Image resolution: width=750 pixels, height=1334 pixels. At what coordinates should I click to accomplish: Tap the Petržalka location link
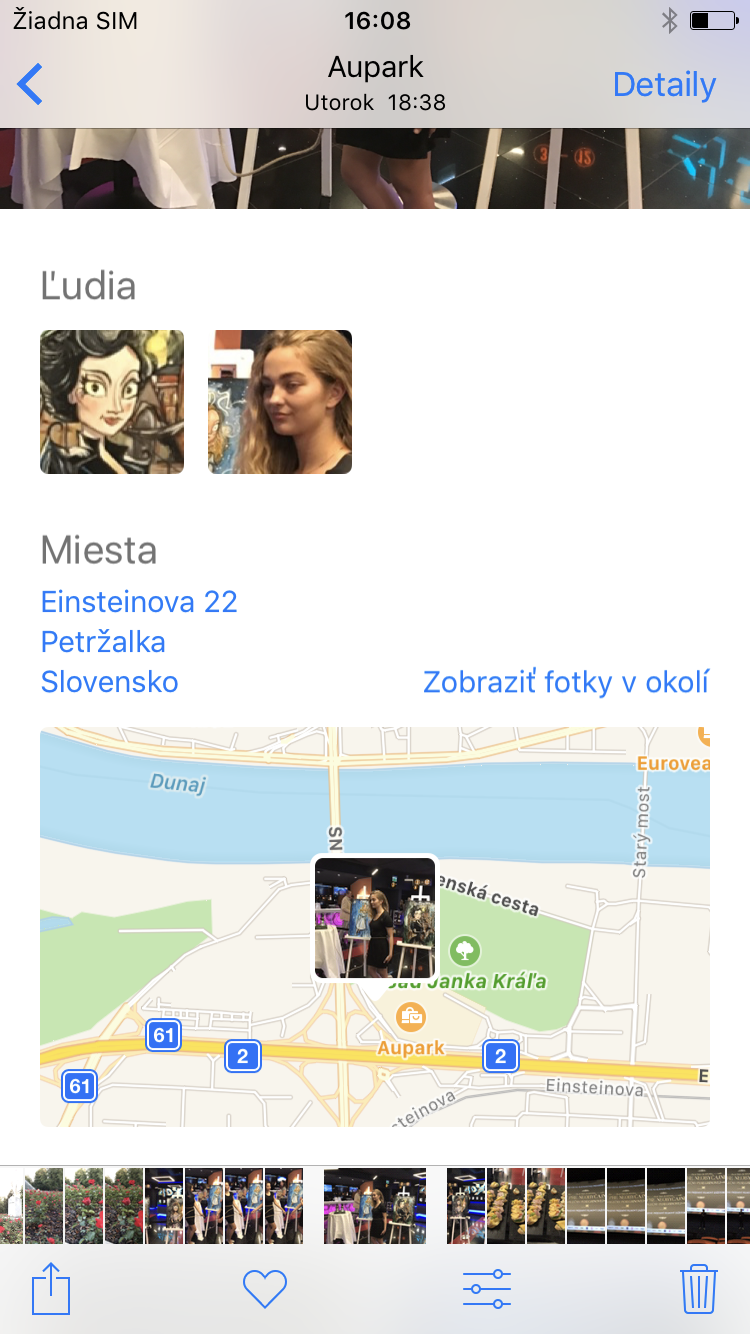(x=103, y=642)
